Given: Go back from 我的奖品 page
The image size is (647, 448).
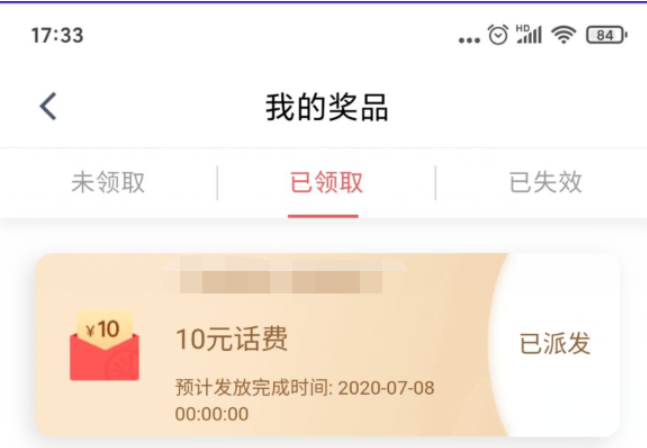Looking at the screenshot, I should point(48,107).
